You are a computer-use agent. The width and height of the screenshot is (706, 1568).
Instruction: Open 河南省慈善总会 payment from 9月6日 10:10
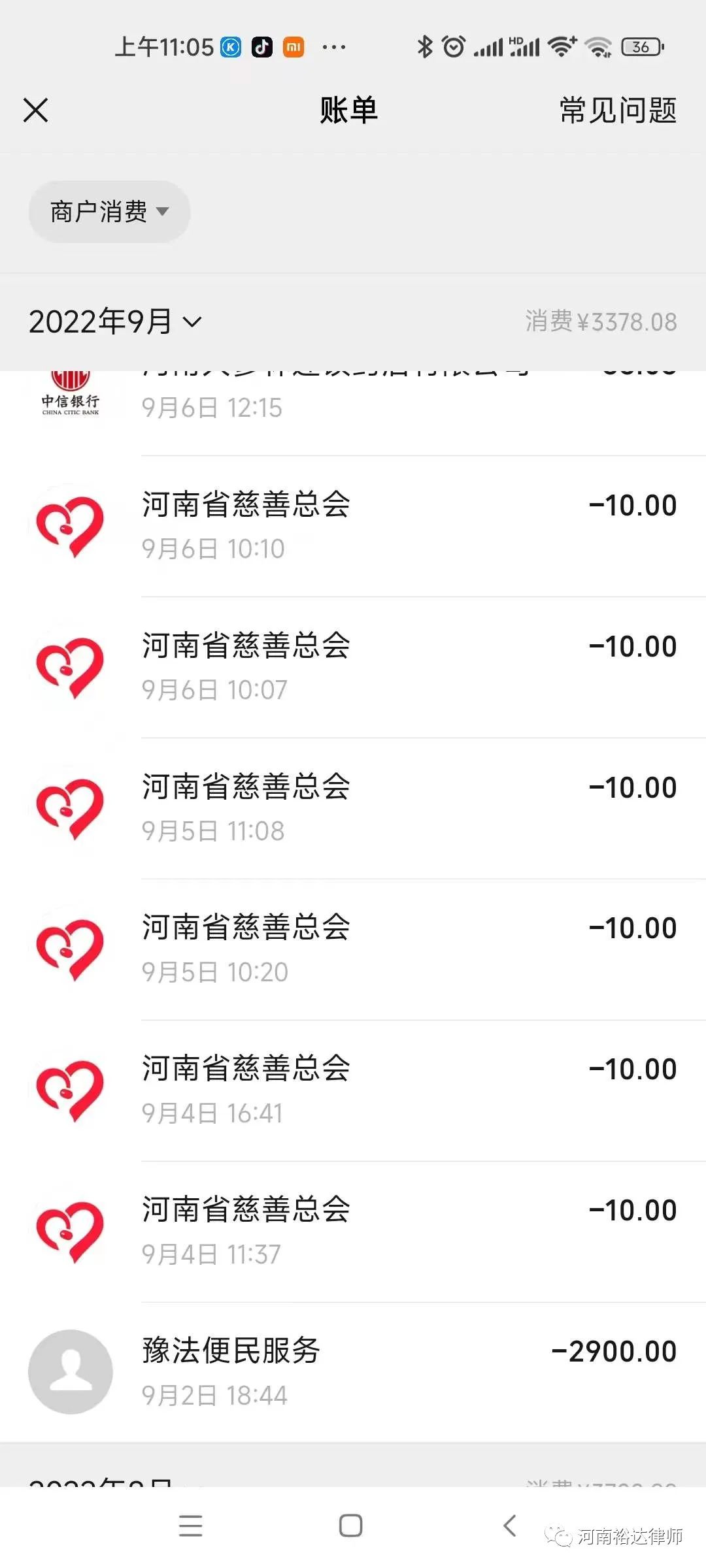point(353,527)
